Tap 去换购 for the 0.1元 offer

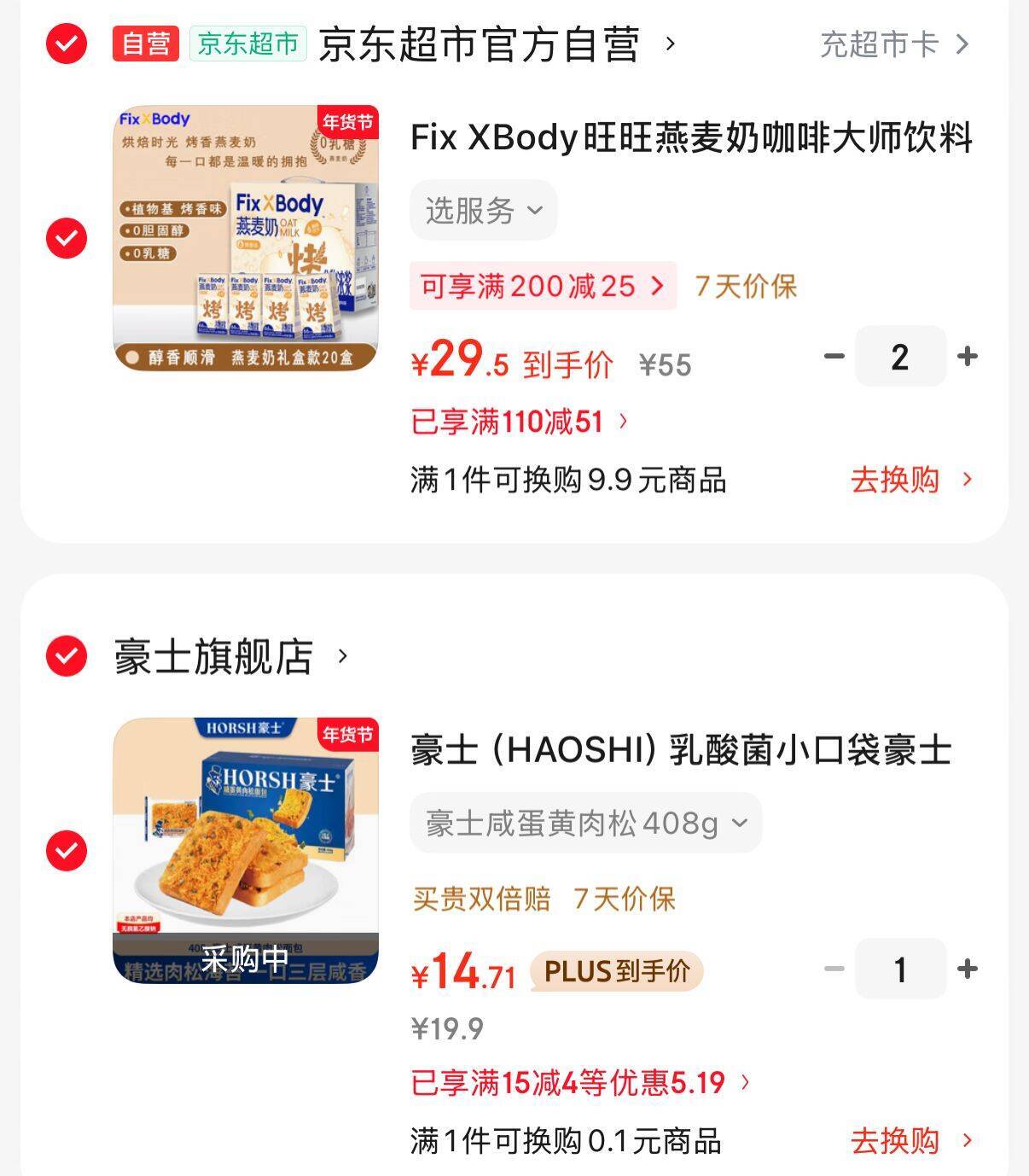tap(910, 1140)
